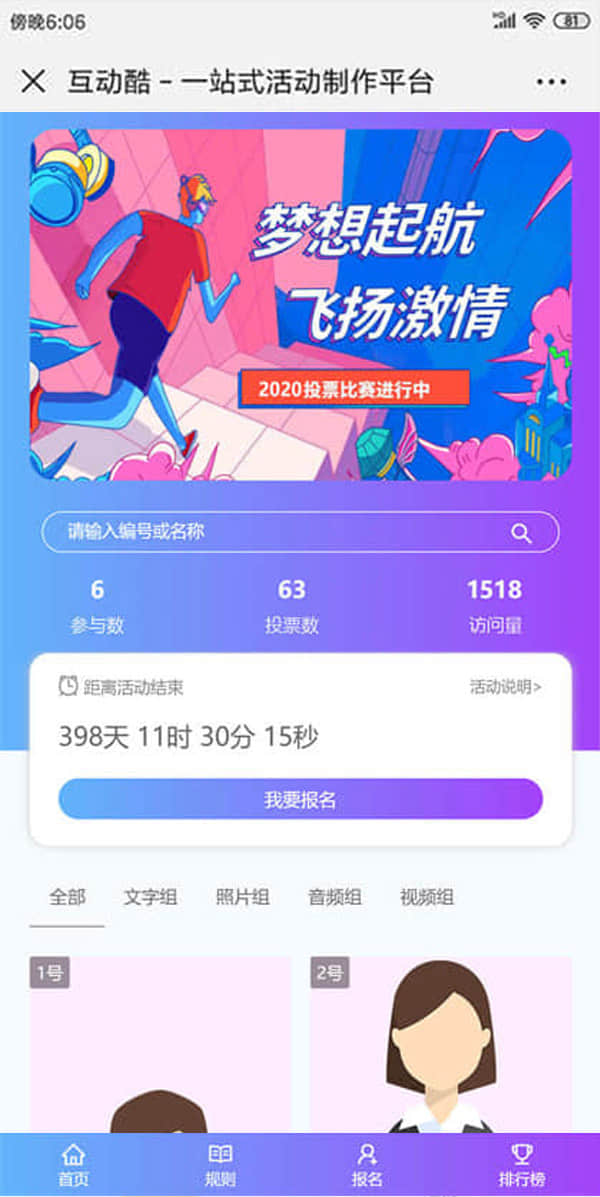Tap the 我要报名 button
The width and height of the screenshot is (600, 1197).
(300, 799)
